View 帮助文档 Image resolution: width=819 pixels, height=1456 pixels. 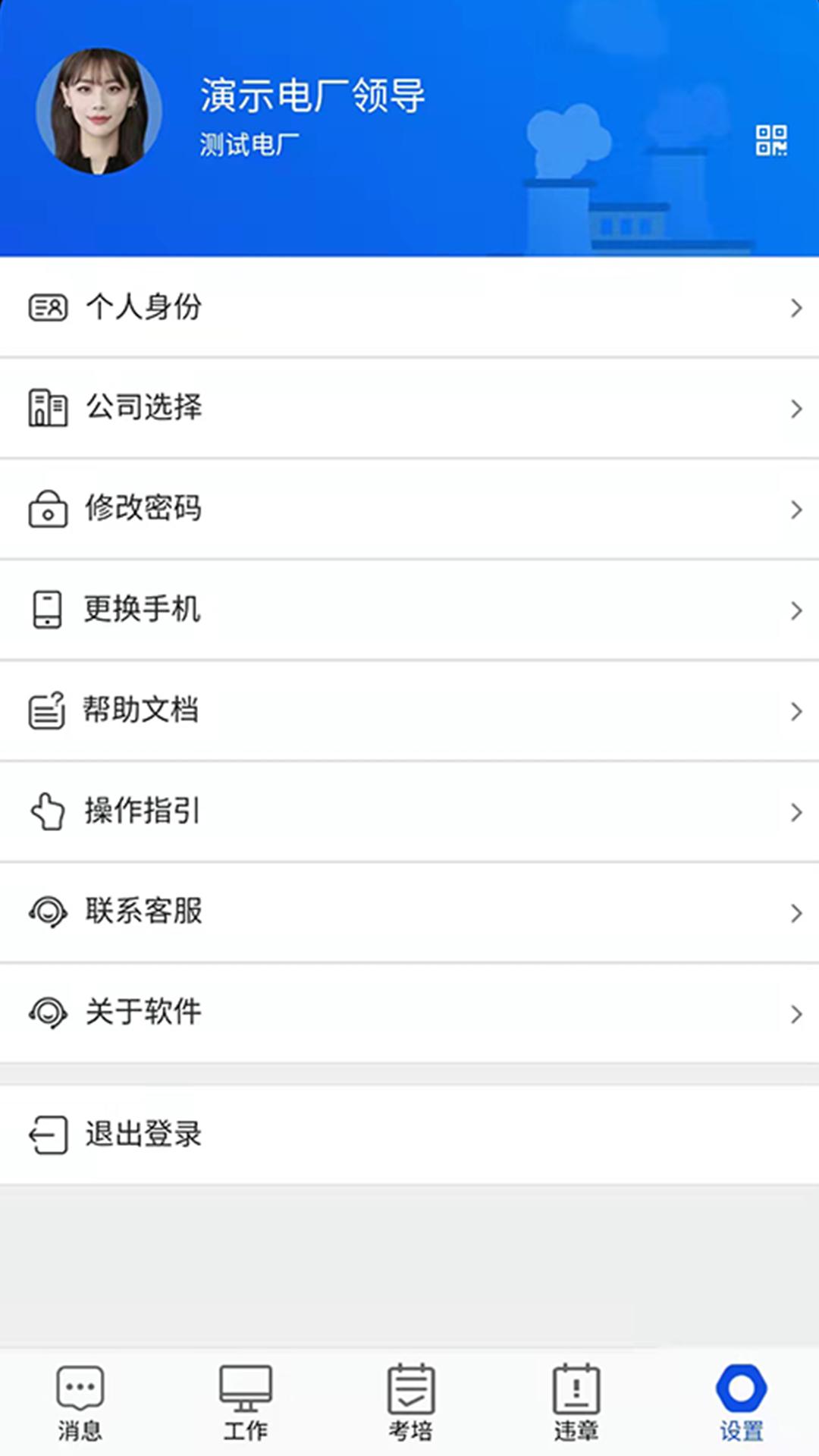tap(409, 711)
